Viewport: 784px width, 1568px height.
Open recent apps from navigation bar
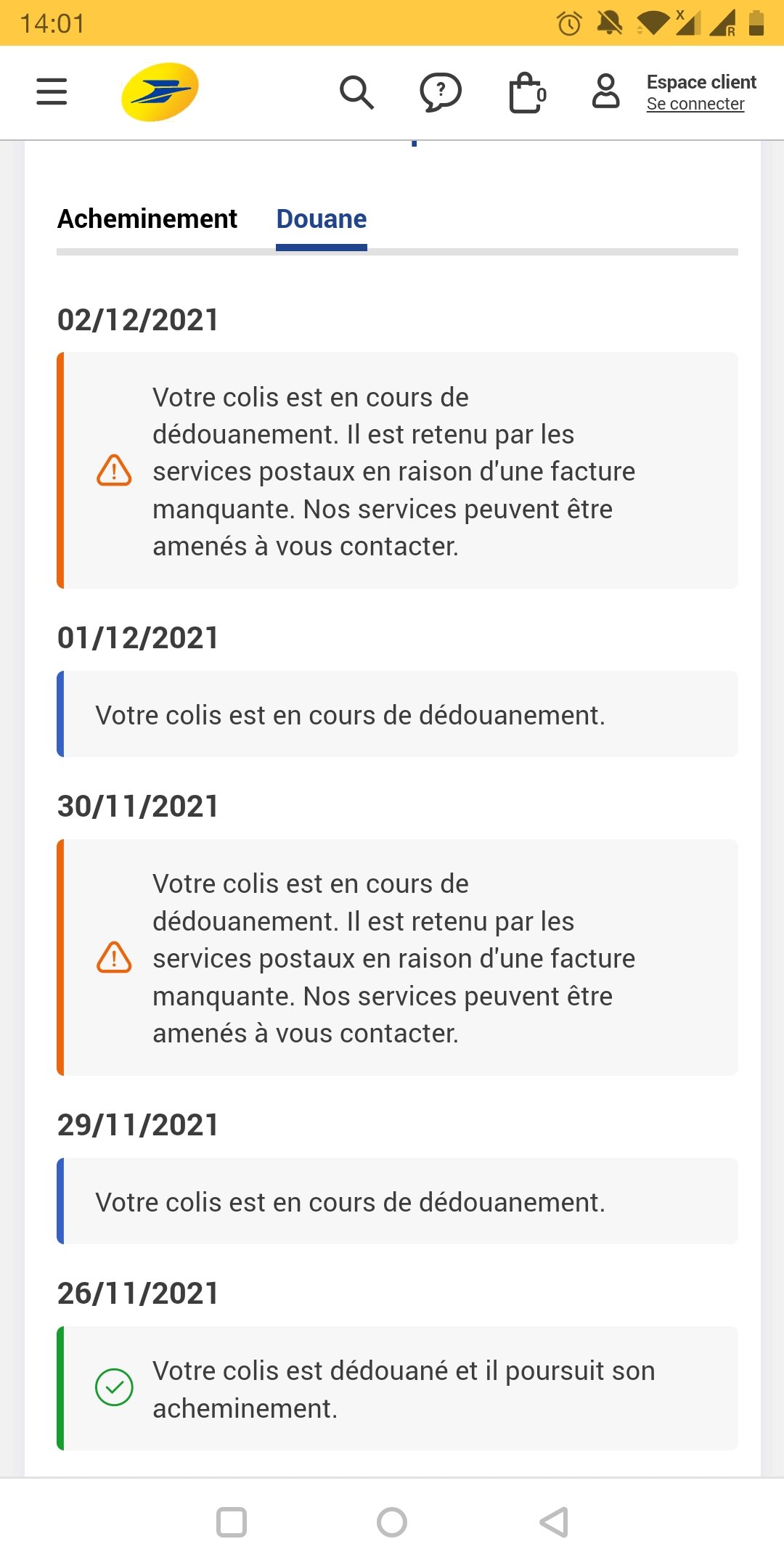click(x=232, y=1522)
